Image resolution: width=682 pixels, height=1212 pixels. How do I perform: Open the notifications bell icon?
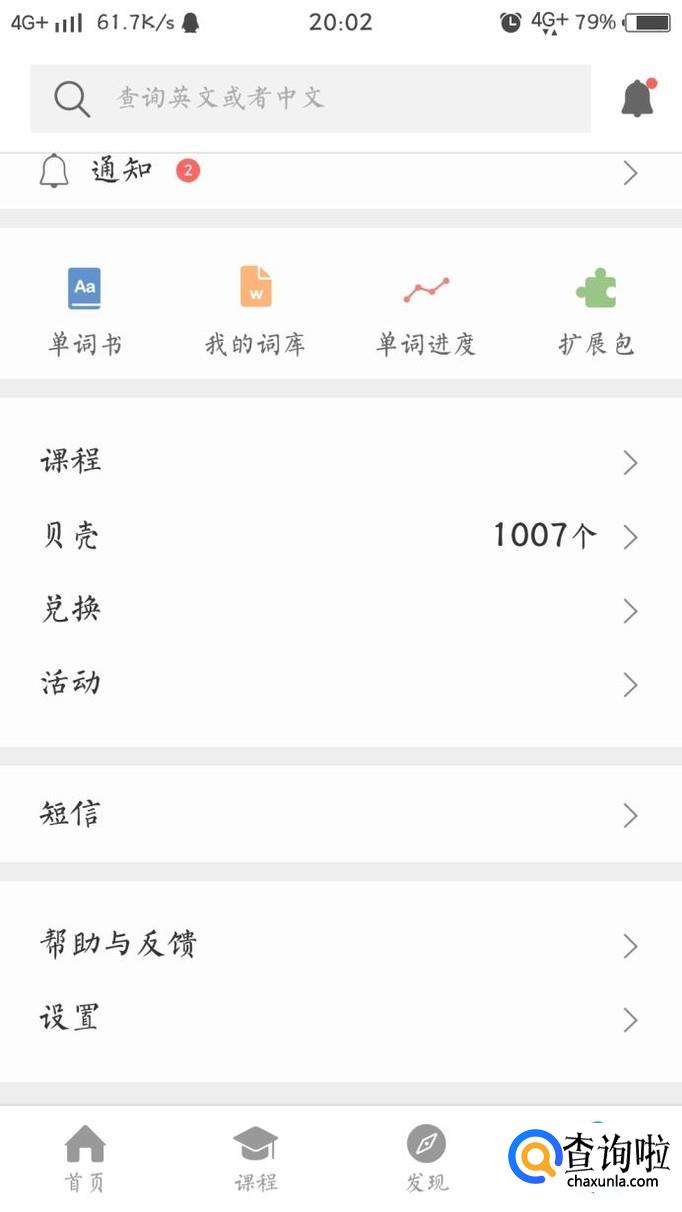pos(637,98)
